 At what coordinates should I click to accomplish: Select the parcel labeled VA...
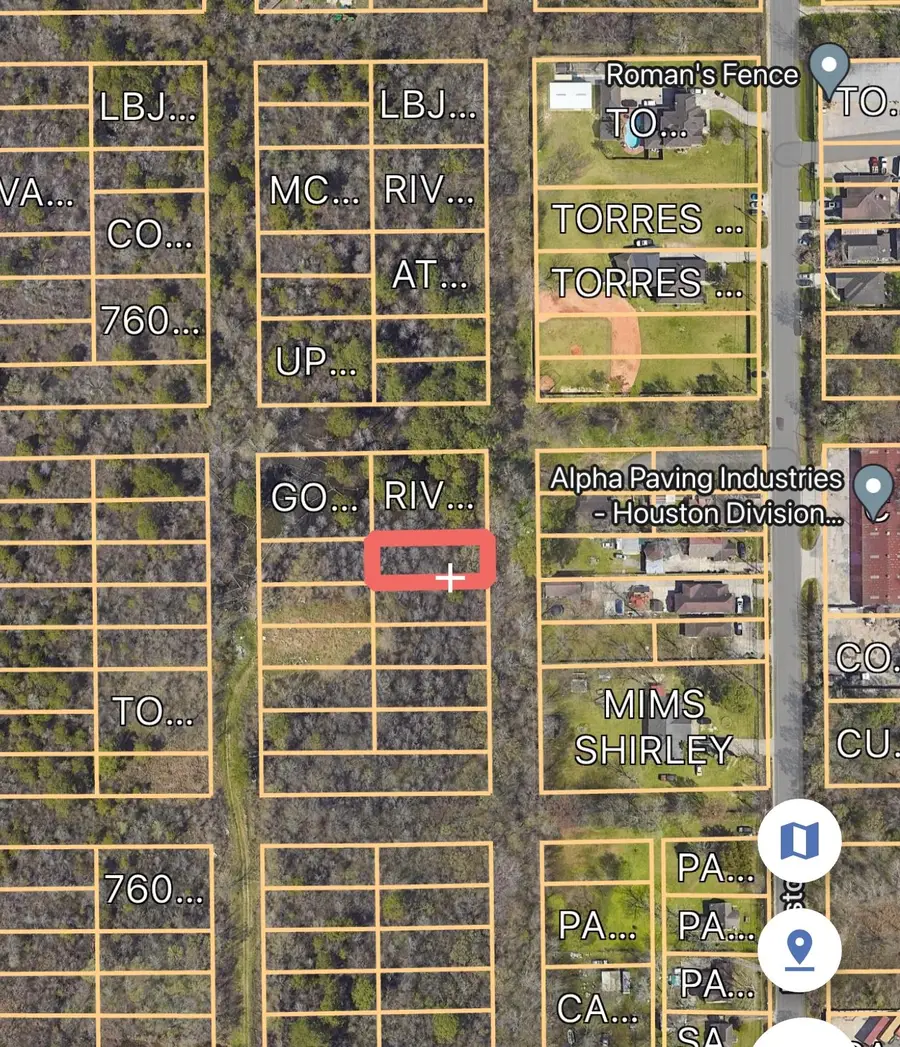click(x=40, y=192)
